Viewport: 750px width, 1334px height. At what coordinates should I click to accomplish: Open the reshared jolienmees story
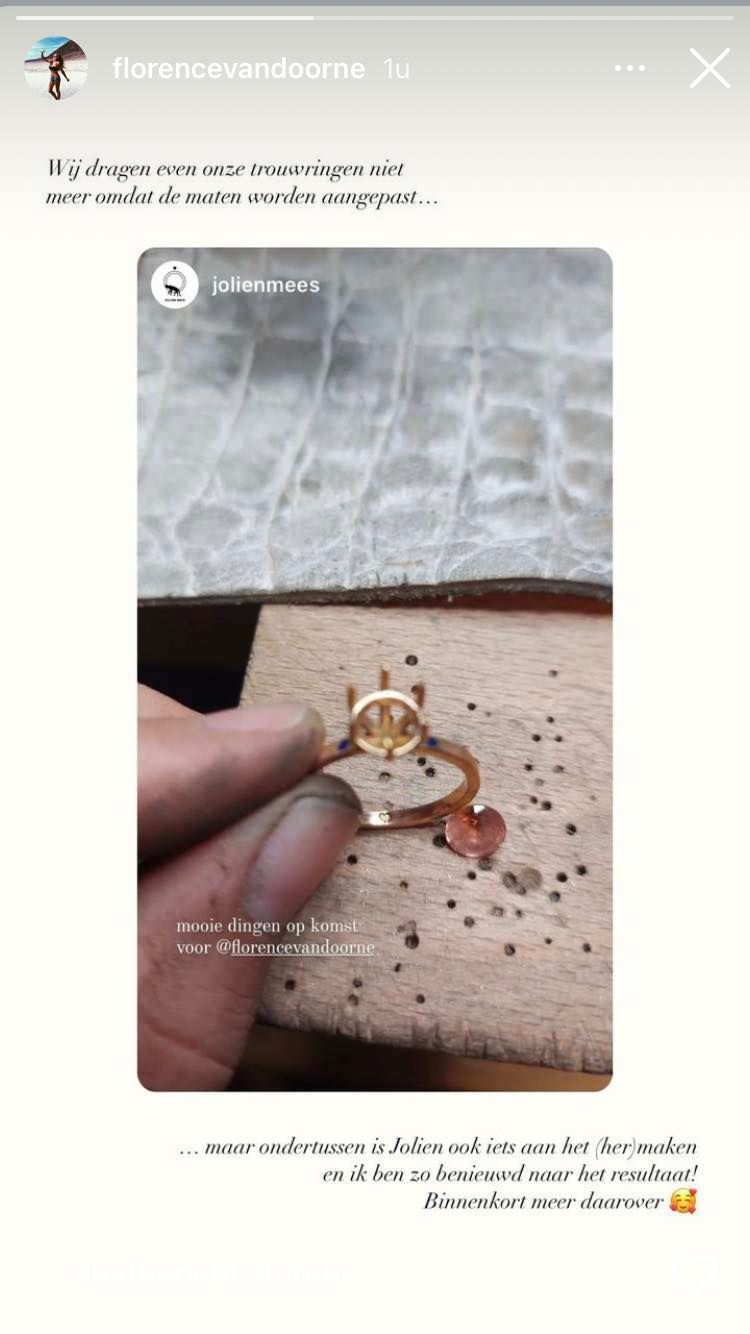[374, 668]
